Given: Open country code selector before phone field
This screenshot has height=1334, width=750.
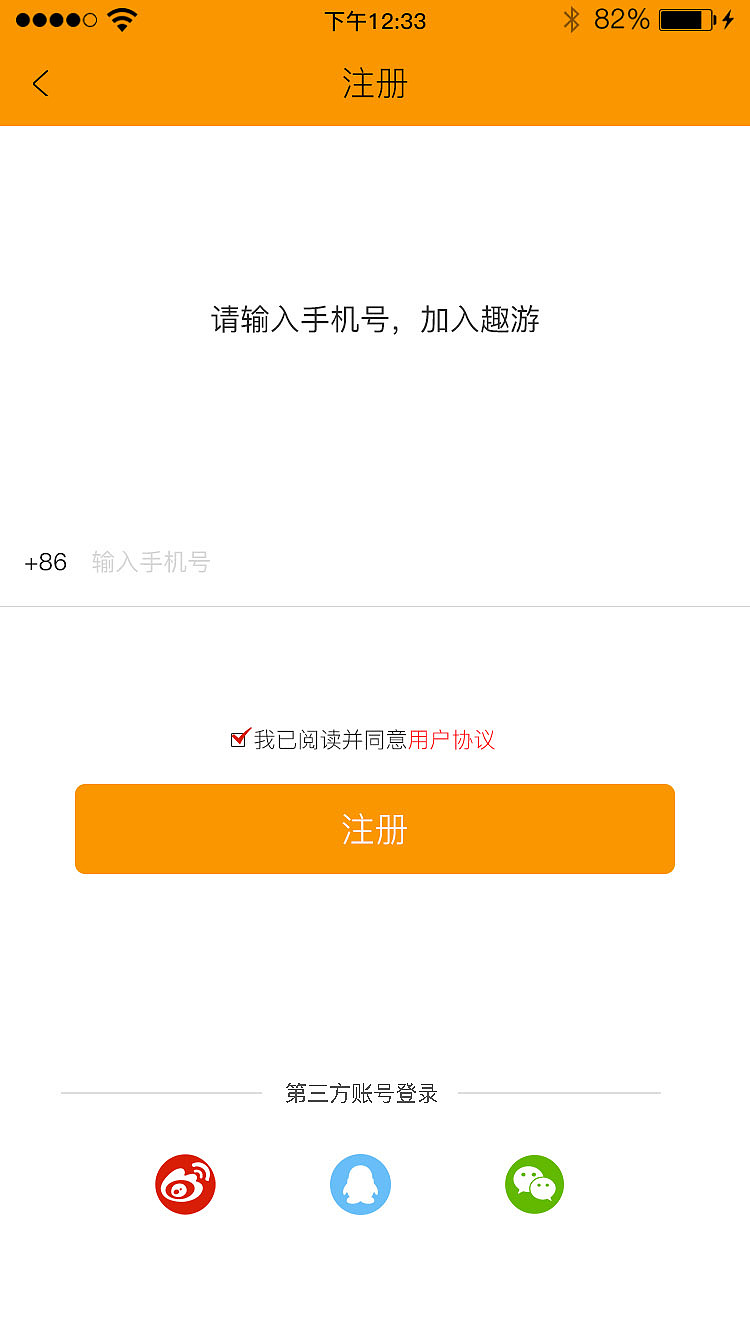Looking at the screenshot, I should point(45,562).
